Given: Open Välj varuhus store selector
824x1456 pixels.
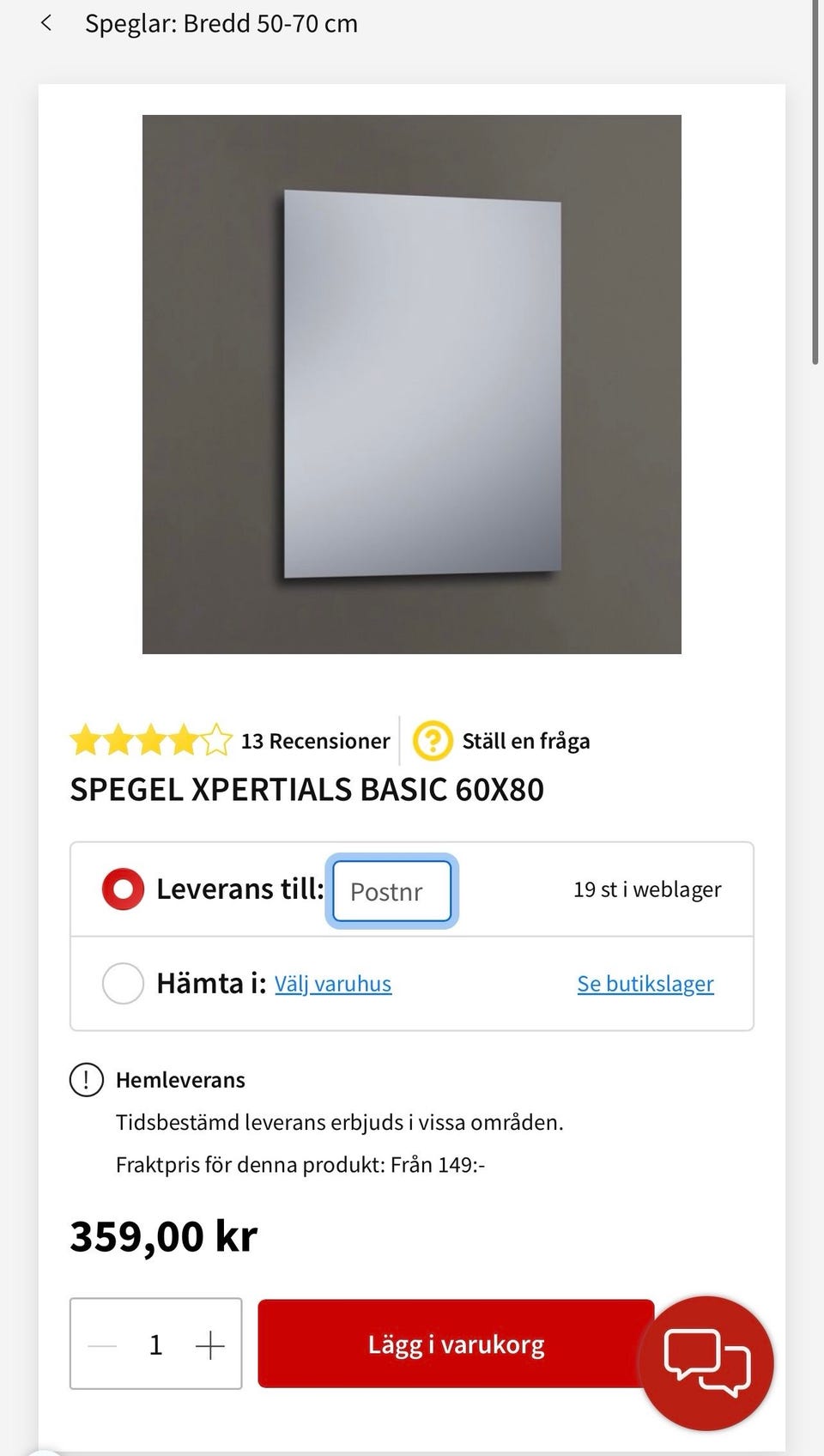Looking at the screenshot, I should [332, 983].
